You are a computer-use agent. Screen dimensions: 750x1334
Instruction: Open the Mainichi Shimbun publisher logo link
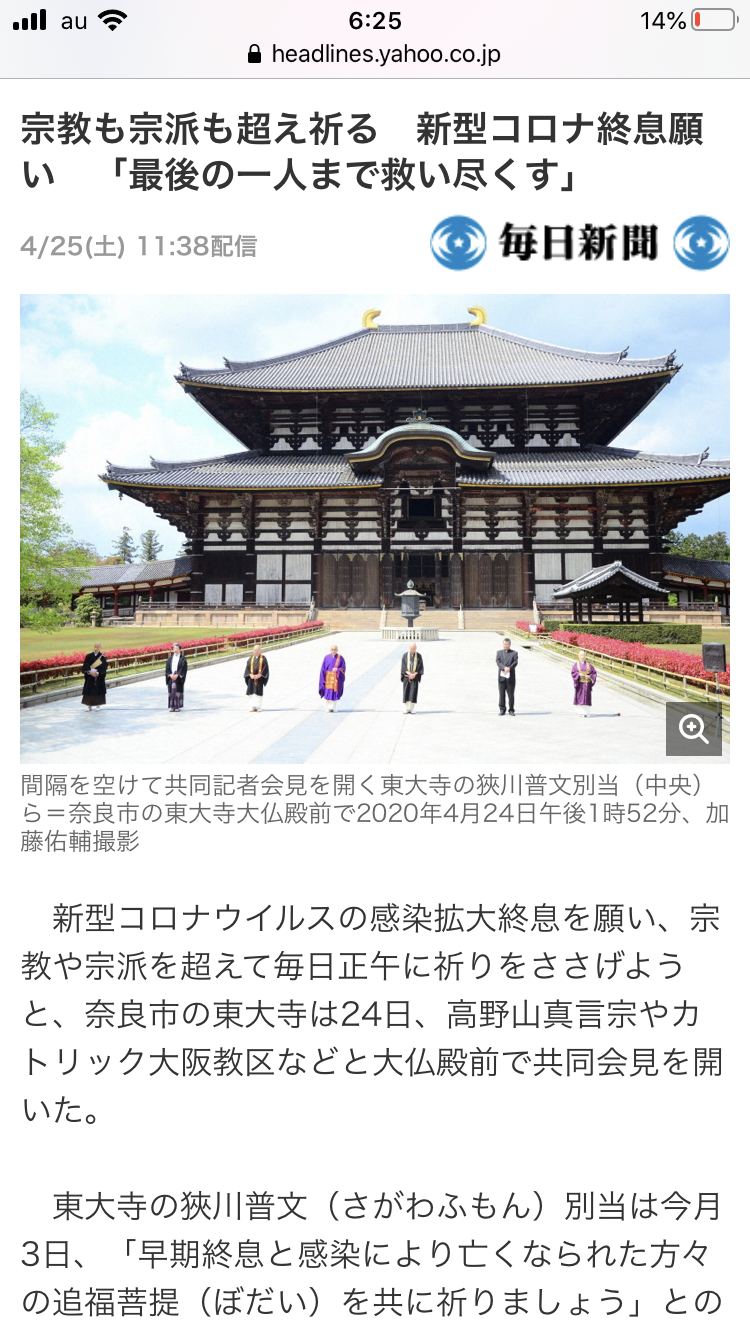click(579, 243)
